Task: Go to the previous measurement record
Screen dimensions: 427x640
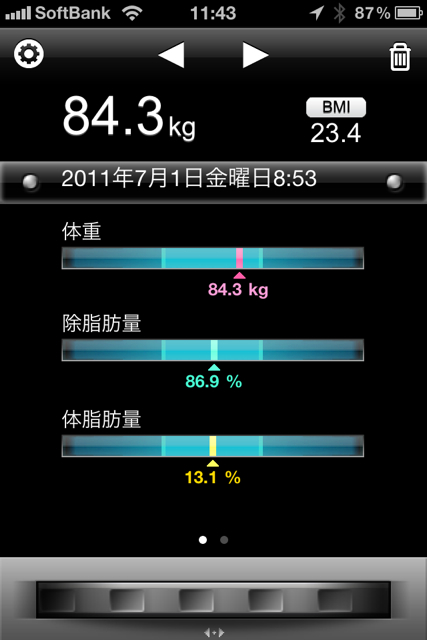Action: click(x=171, y=55)
